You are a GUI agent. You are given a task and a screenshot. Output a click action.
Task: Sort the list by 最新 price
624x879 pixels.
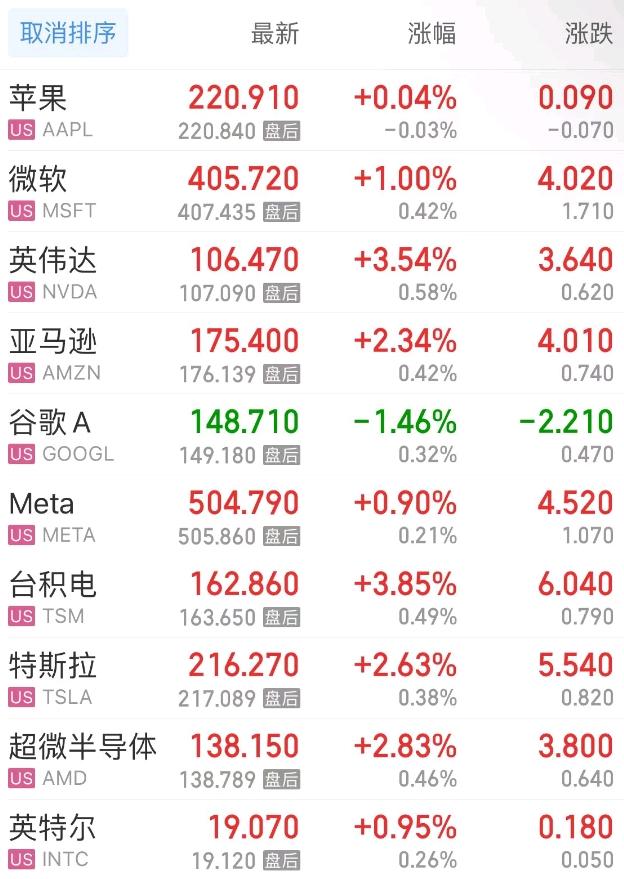(x=275, y=33)
